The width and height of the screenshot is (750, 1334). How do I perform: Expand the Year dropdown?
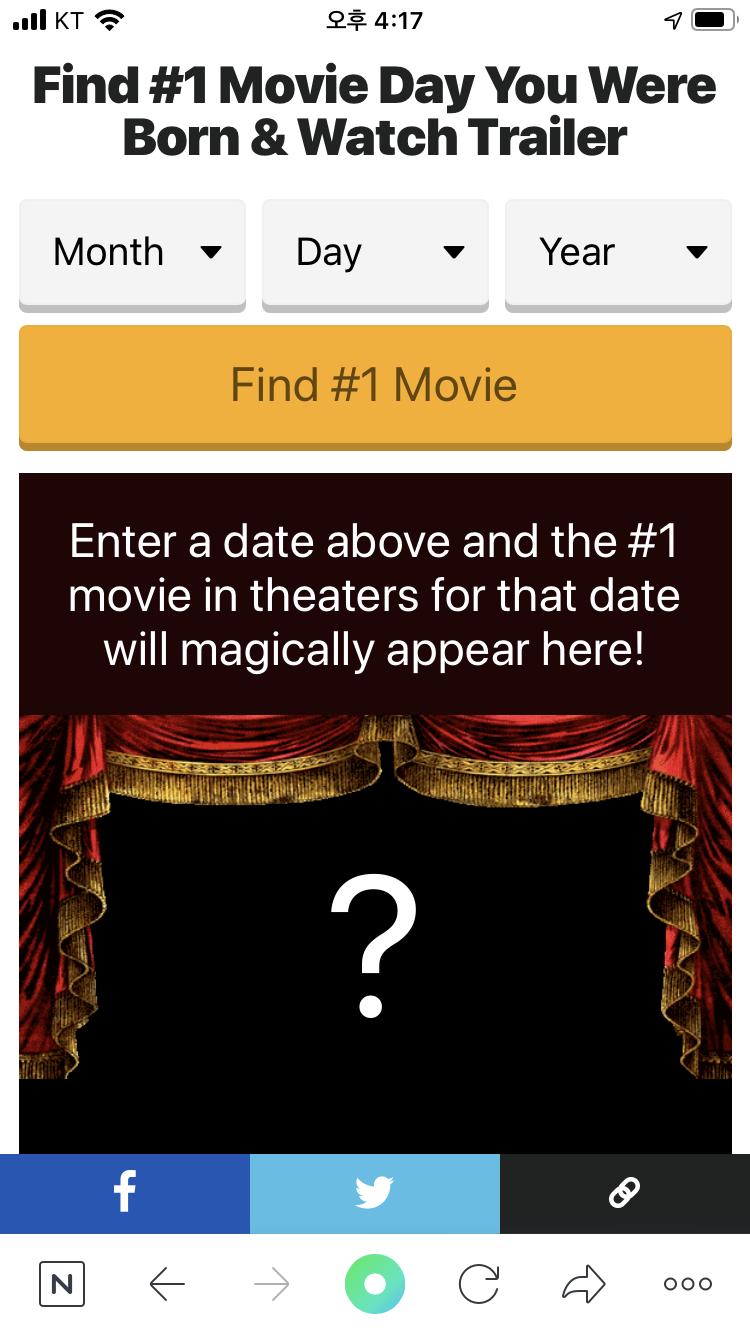(618, 252)
